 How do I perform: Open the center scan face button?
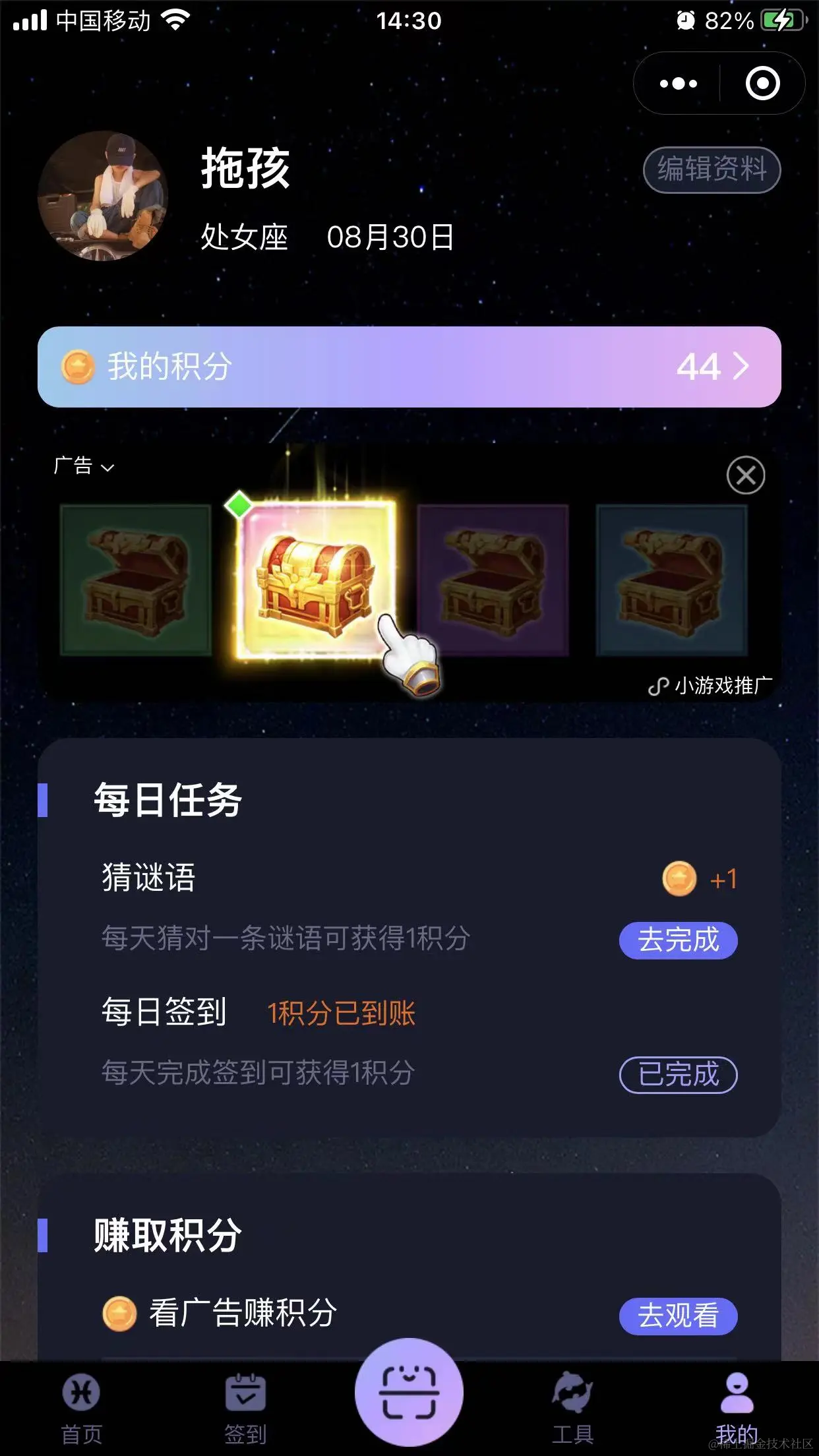[x=409, y=1391]
